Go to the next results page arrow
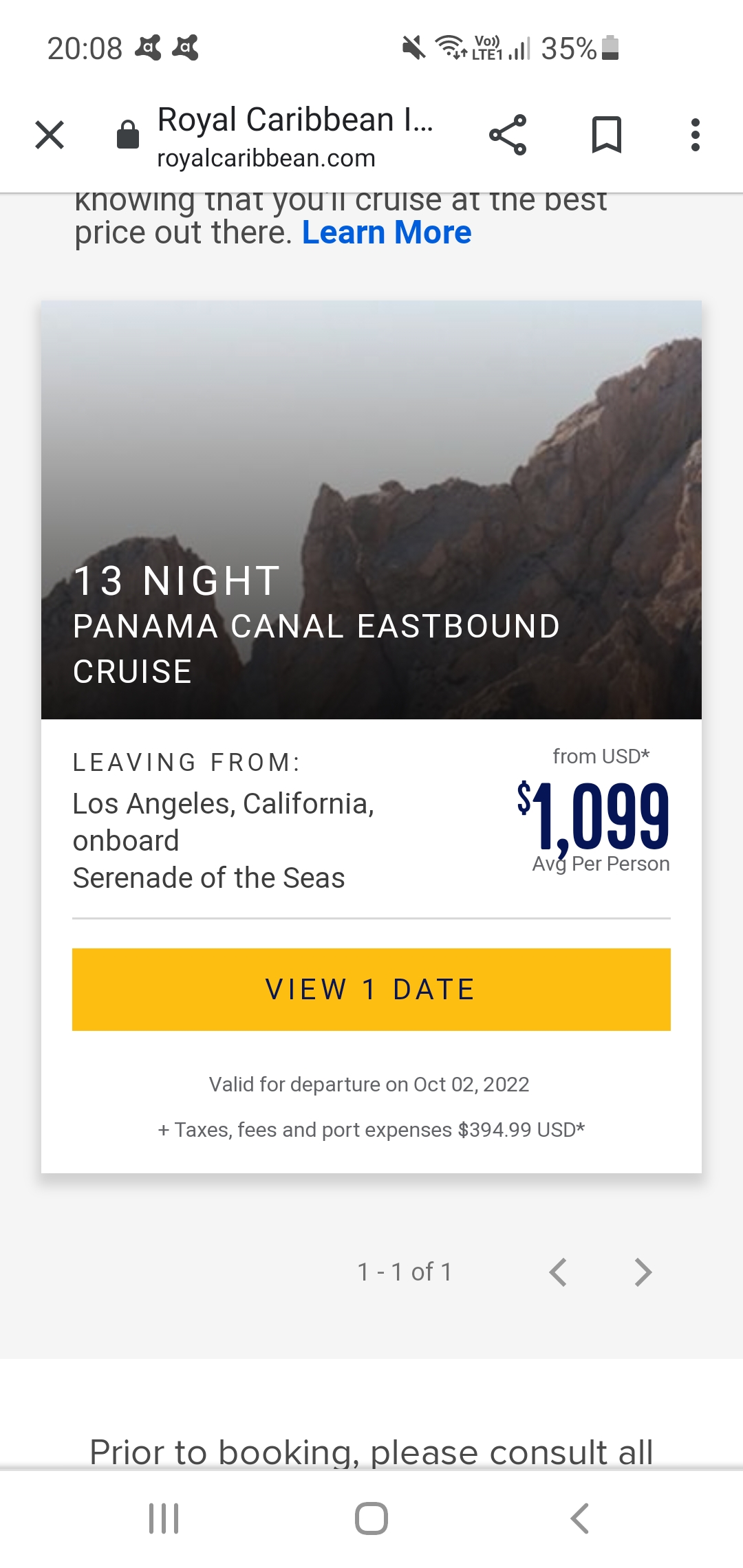 (643, 1272)
